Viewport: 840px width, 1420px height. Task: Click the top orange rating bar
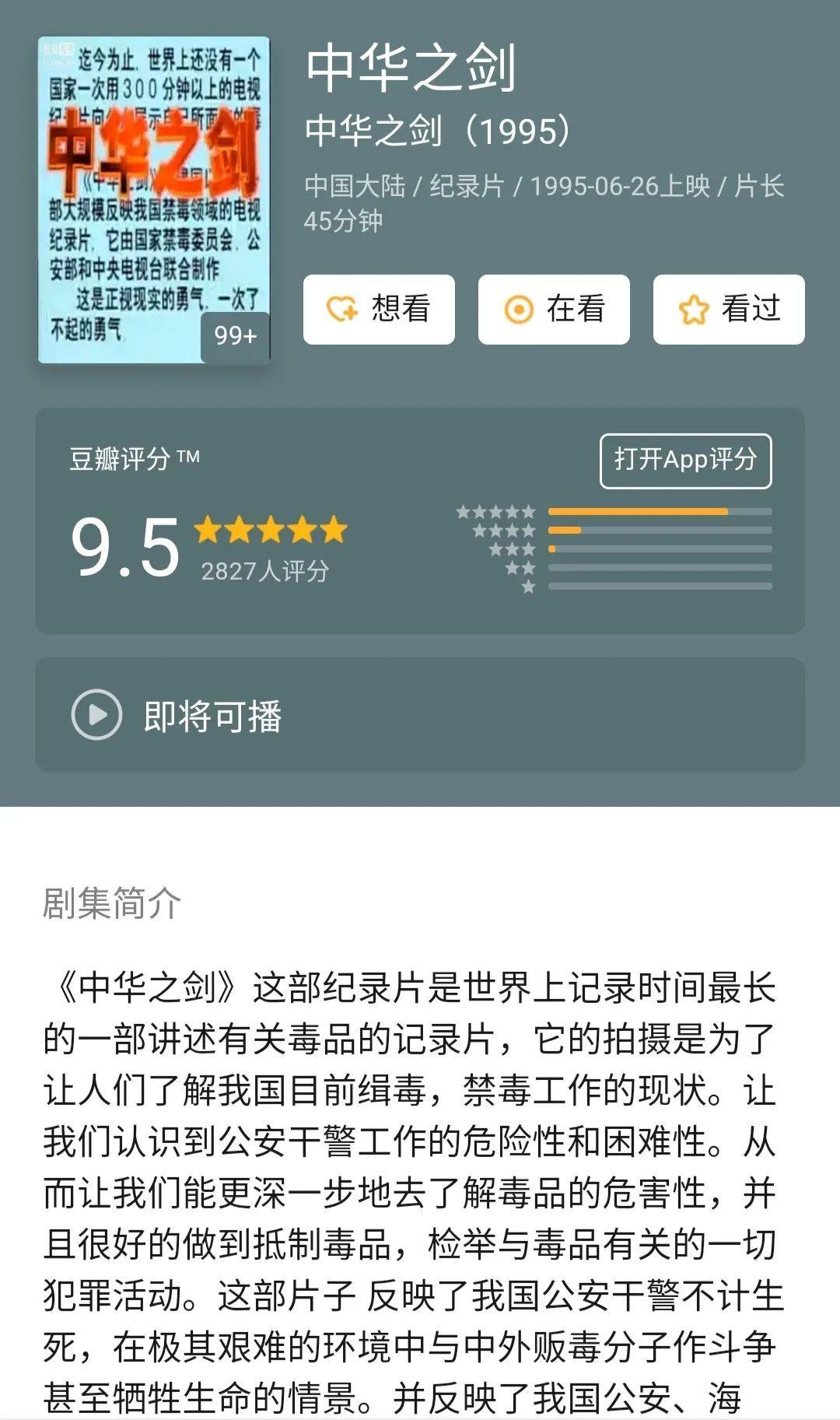pos(638,511)
